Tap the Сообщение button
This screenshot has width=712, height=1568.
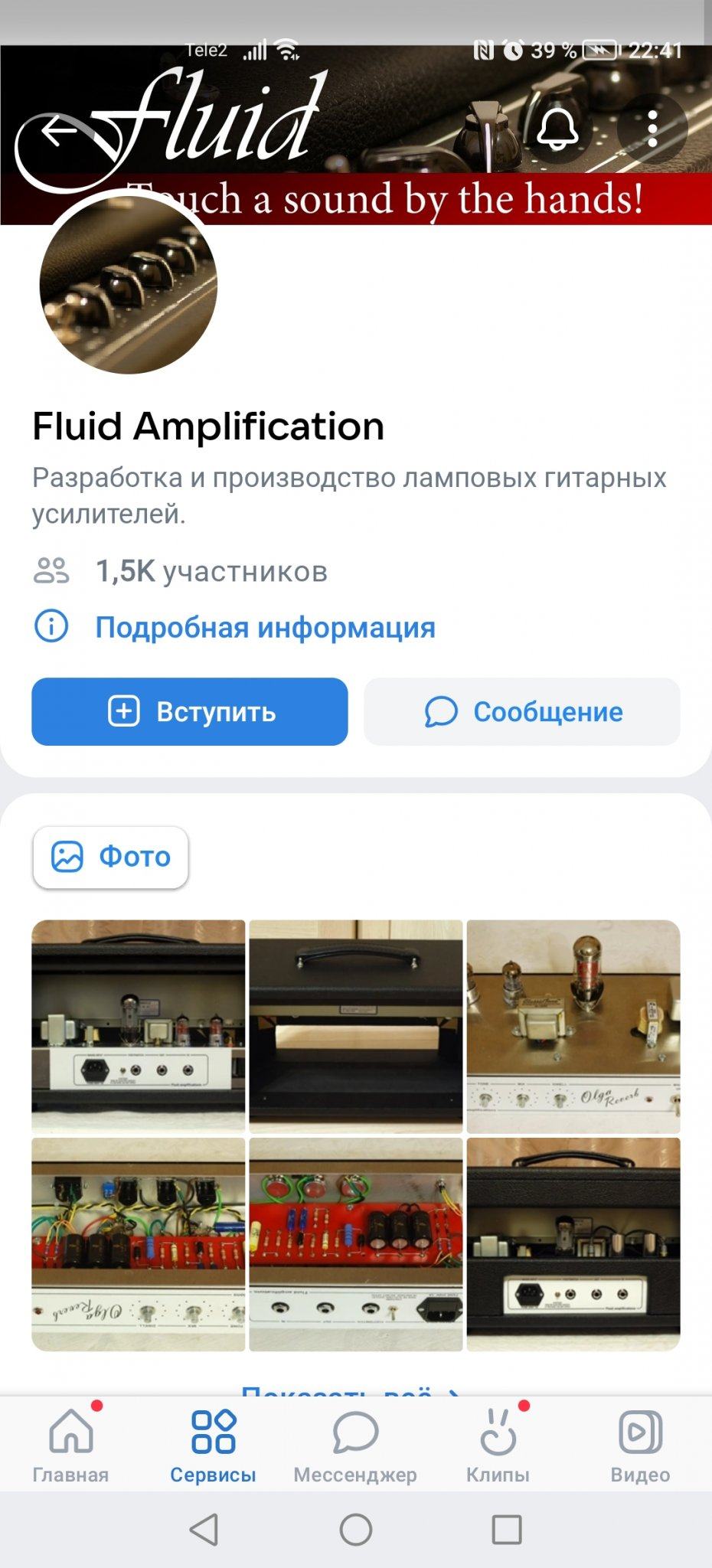tap(522, 711)
